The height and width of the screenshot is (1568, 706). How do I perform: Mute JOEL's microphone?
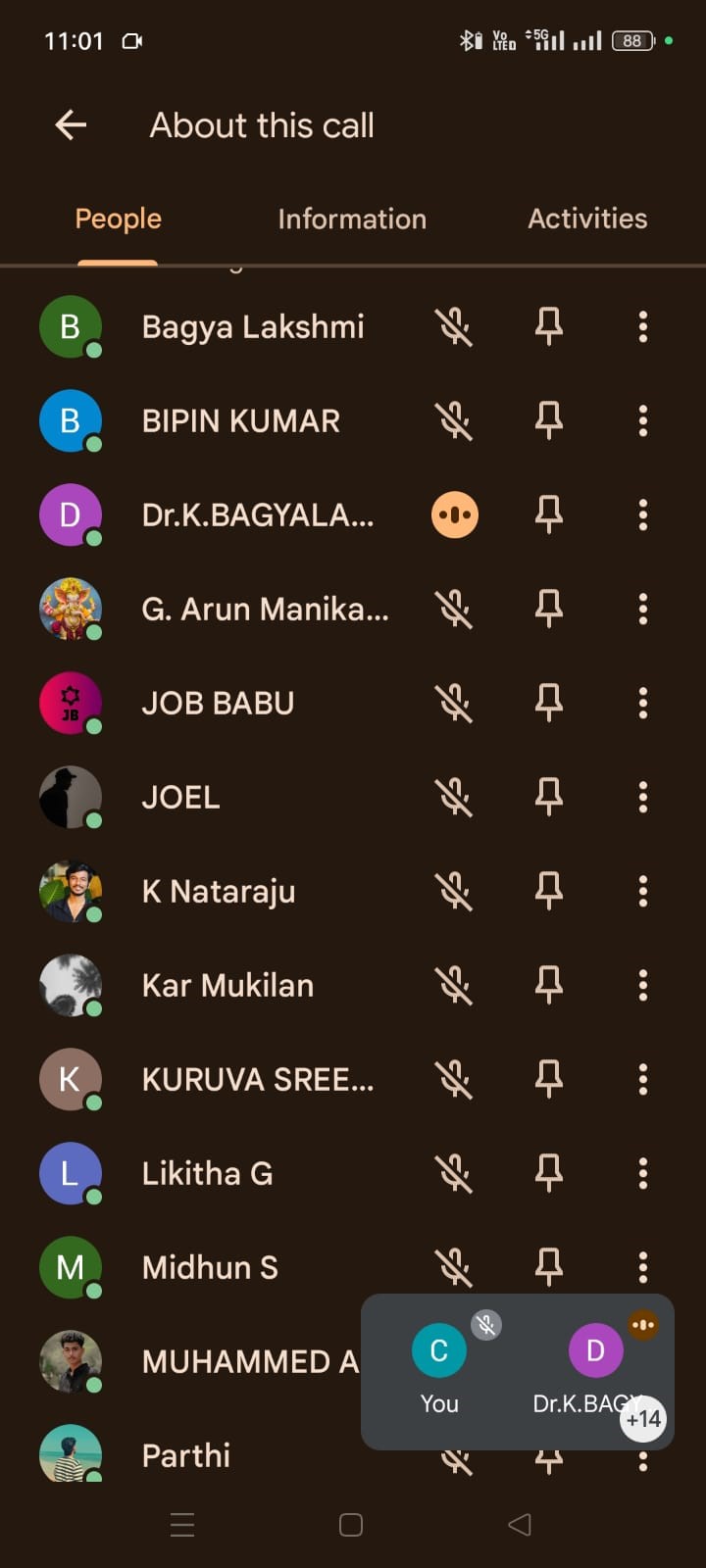(454, 797)
